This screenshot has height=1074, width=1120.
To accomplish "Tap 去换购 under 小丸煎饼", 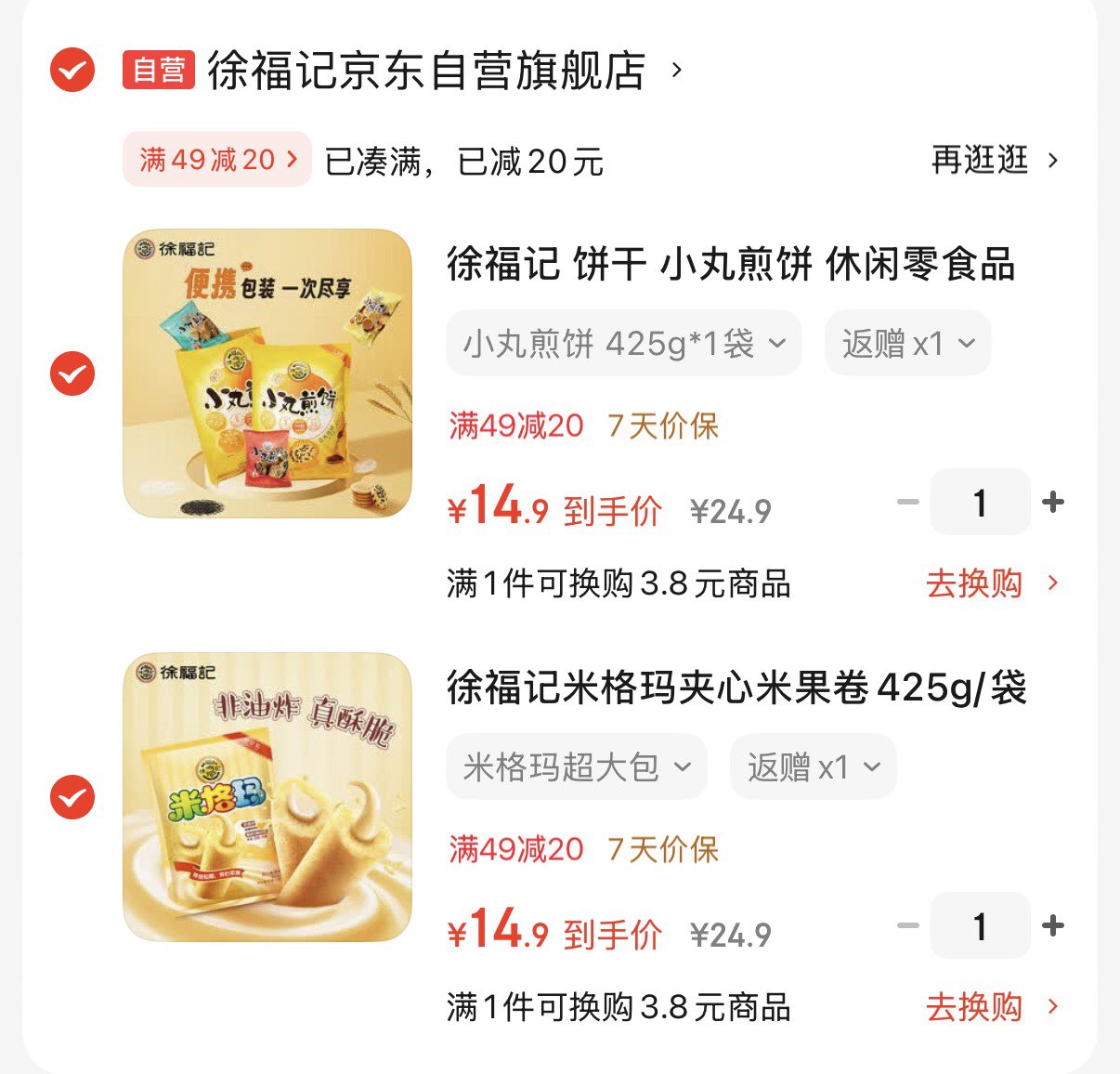I will pos(991,583).
